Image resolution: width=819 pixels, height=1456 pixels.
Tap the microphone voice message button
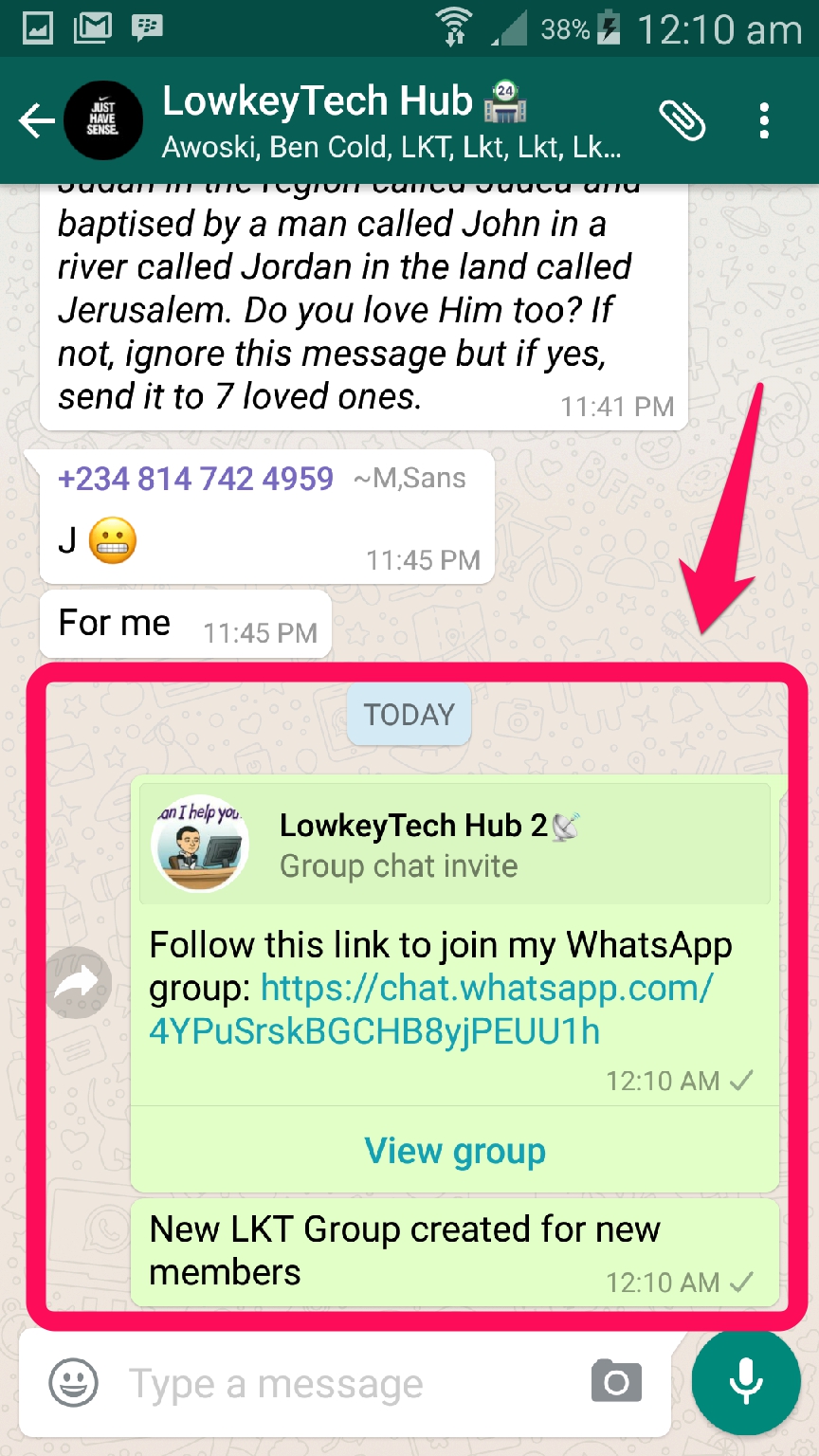[x=745, y=1382]
